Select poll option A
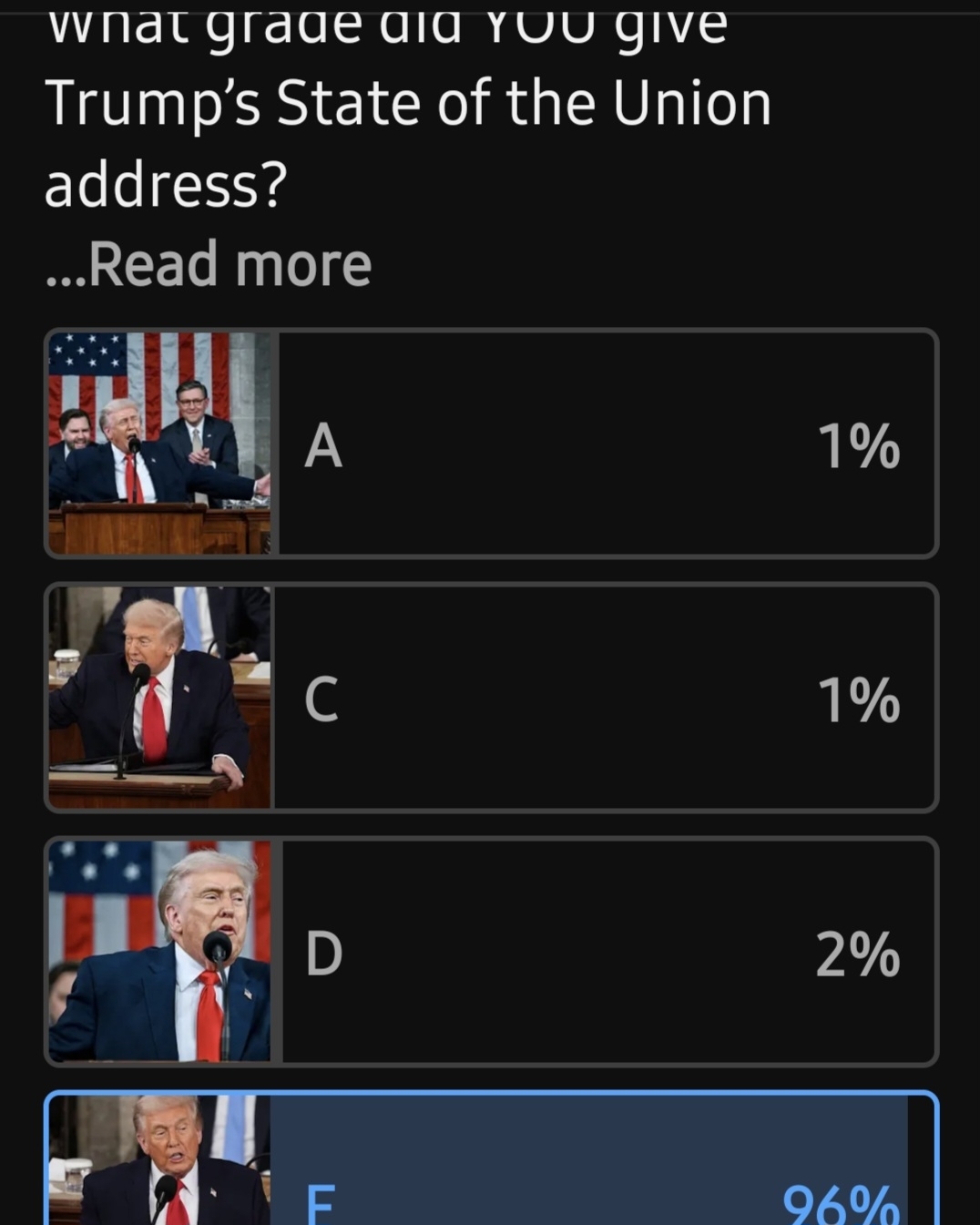The image size is (980, 1225). 492,444
